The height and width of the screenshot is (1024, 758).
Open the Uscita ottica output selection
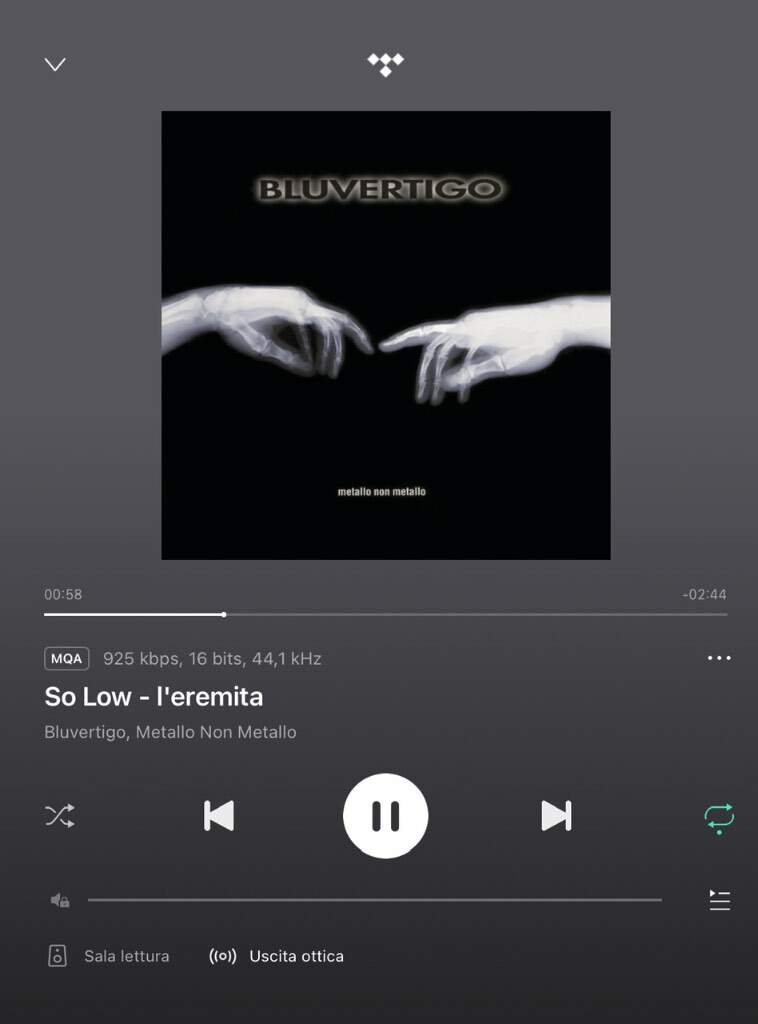click(277, 956)
